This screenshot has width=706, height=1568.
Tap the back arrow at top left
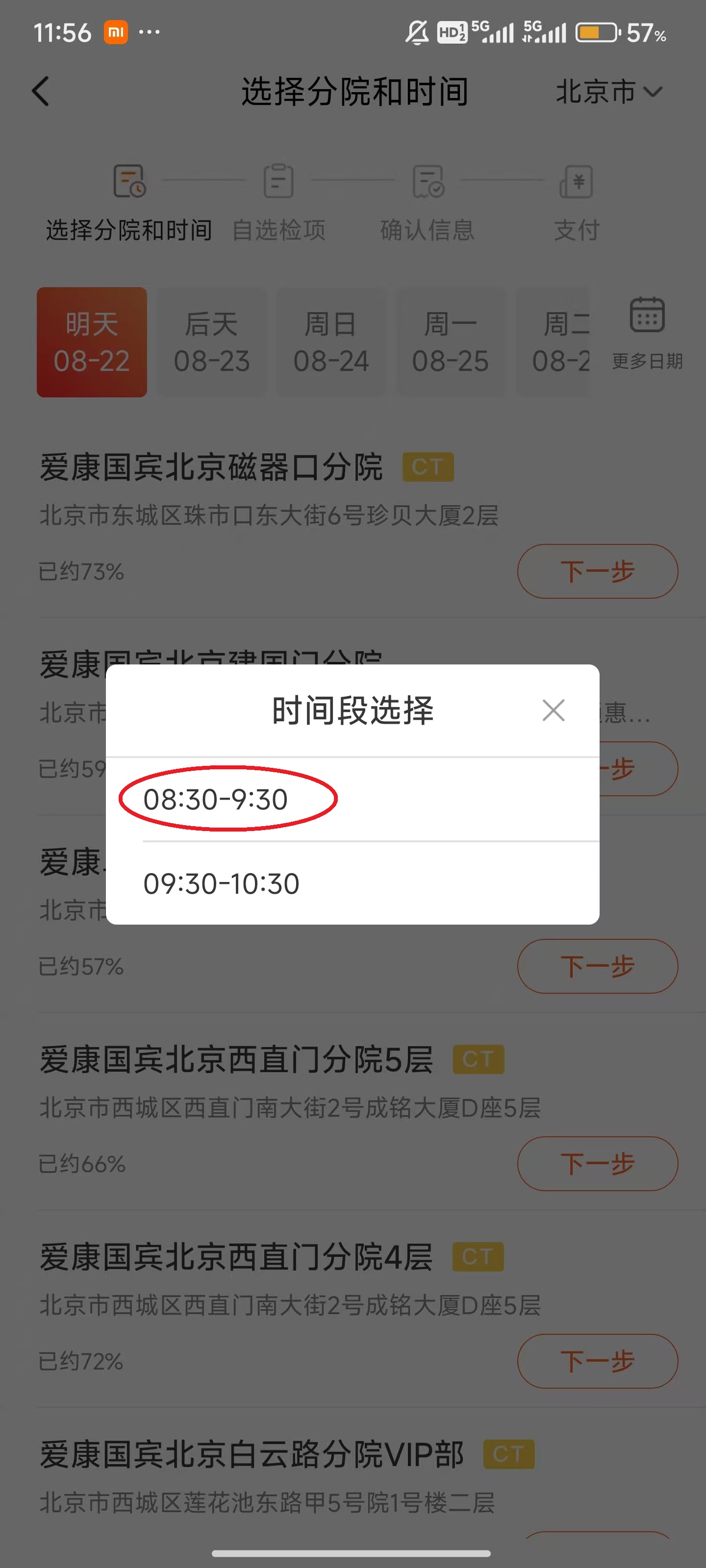pos(40,91)
